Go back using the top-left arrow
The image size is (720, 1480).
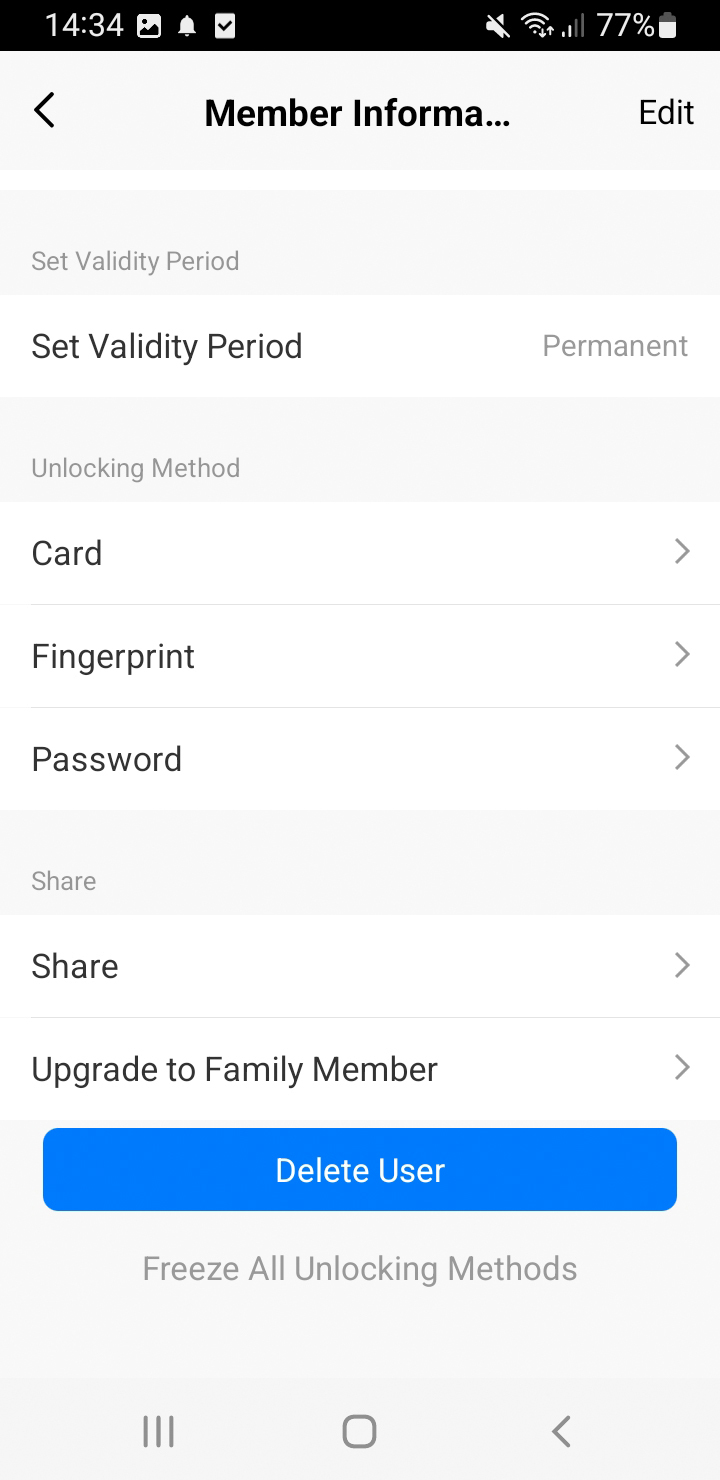[x=45, y=111]
